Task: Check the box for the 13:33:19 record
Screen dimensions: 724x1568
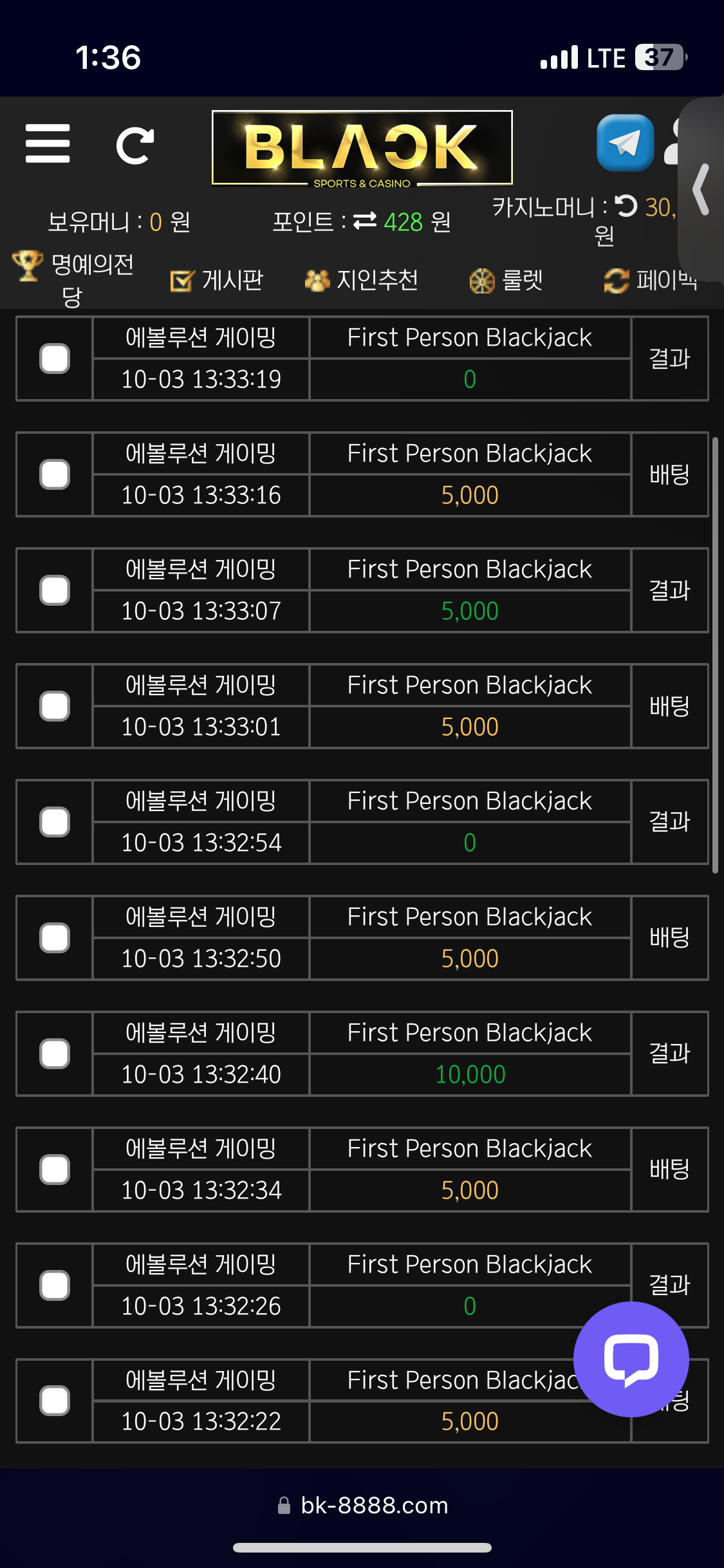Action: pyautogui.click(x=55, y=359)
